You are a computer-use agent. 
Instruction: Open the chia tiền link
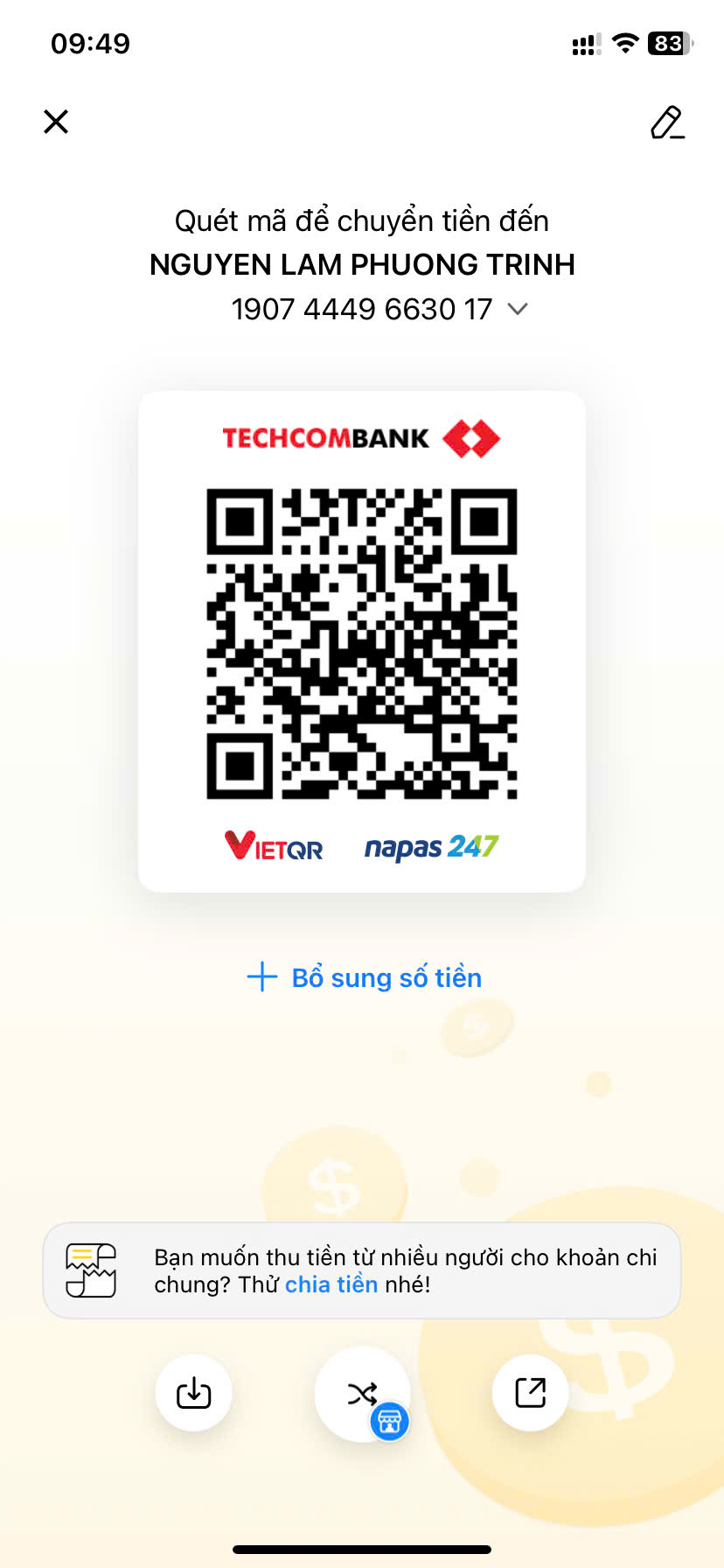point(331,1284)
